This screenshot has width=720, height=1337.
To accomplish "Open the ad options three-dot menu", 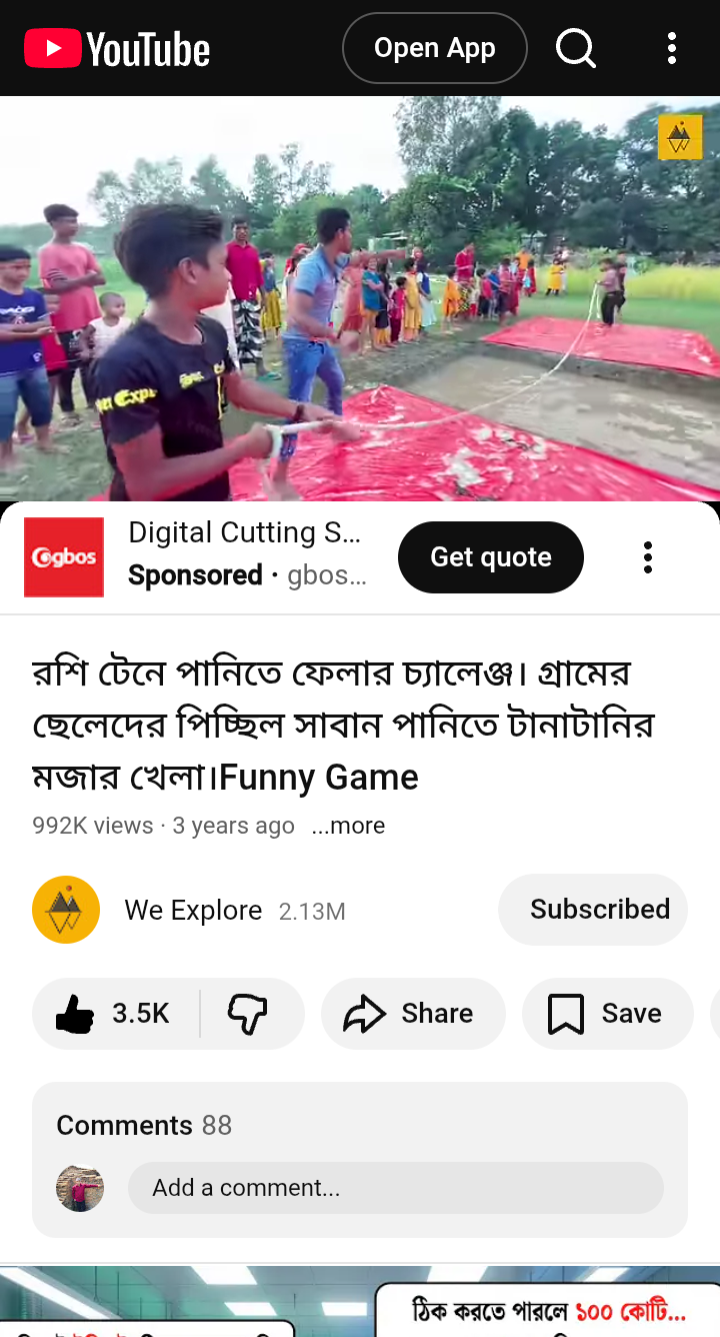I will click(x=648, y=557).
